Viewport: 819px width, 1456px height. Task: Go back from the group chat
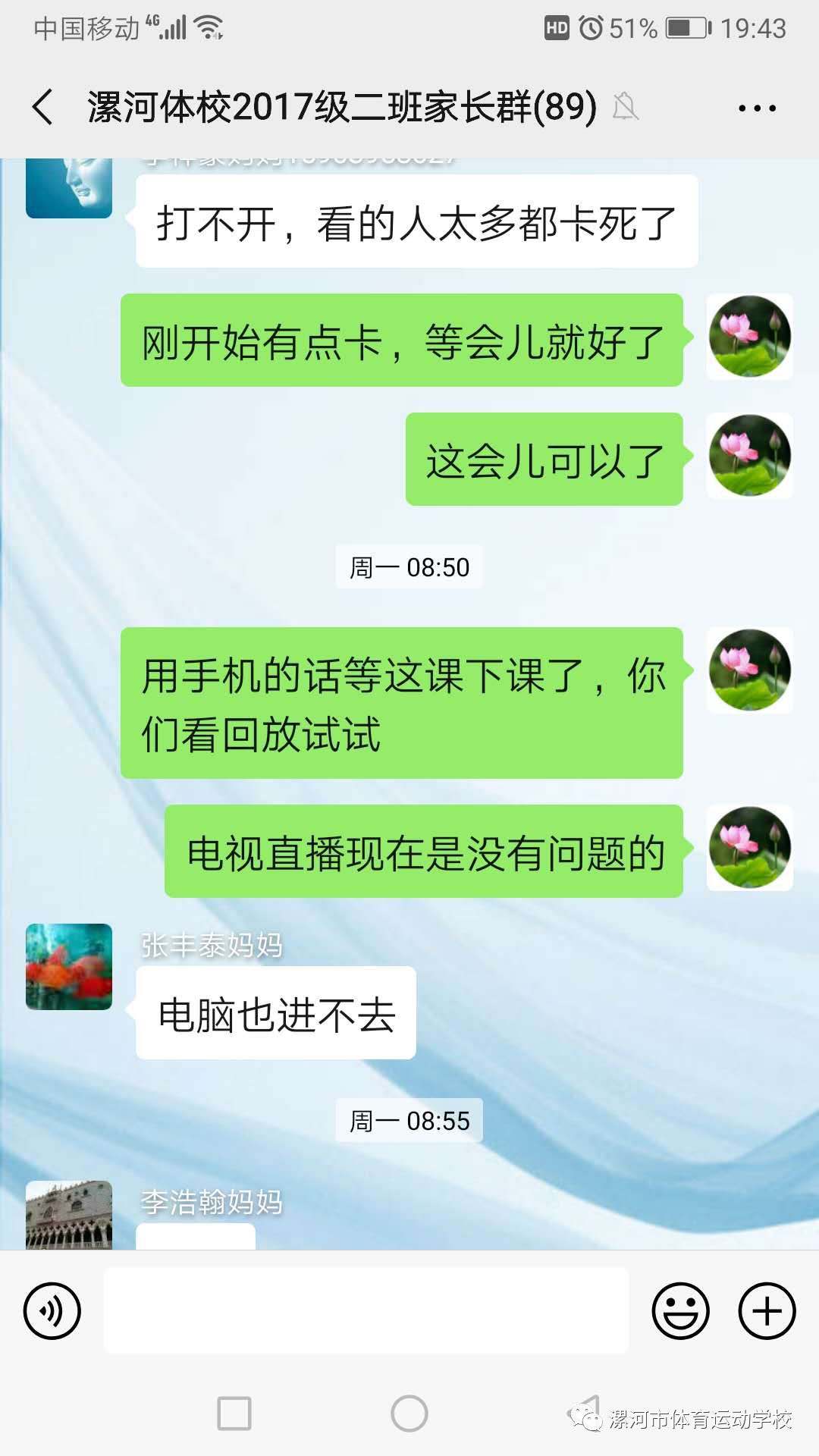coord(43,107)
